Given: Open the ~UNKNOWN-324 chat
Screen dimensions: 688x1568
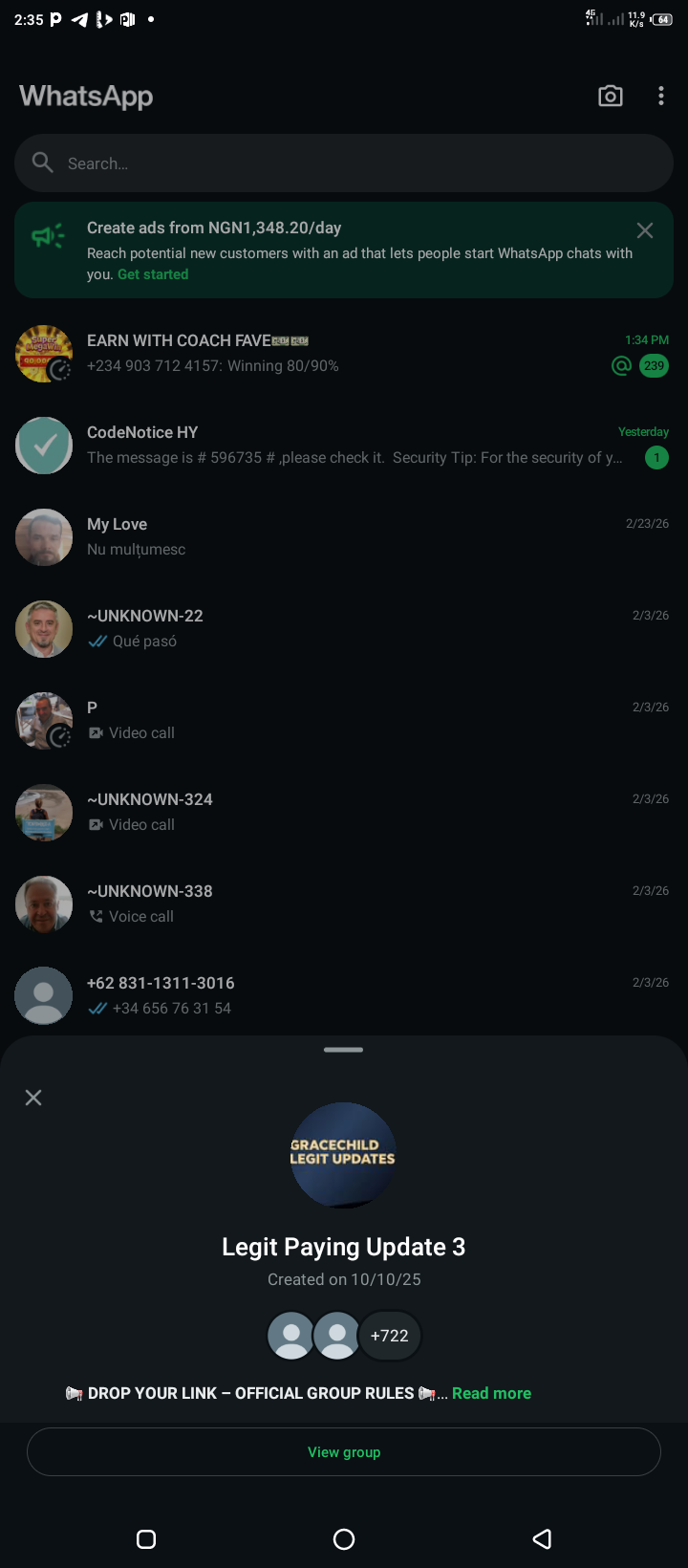Looking at the screenshot, I should (344, 812).
